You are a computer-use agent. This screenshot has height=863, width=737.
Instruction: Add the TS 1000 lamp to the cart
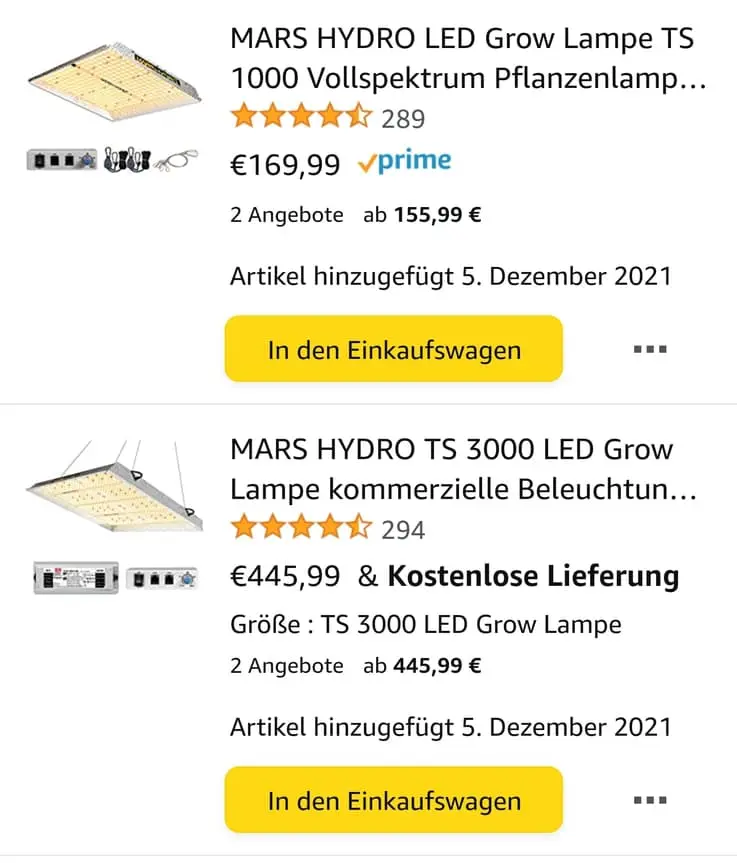393,349
